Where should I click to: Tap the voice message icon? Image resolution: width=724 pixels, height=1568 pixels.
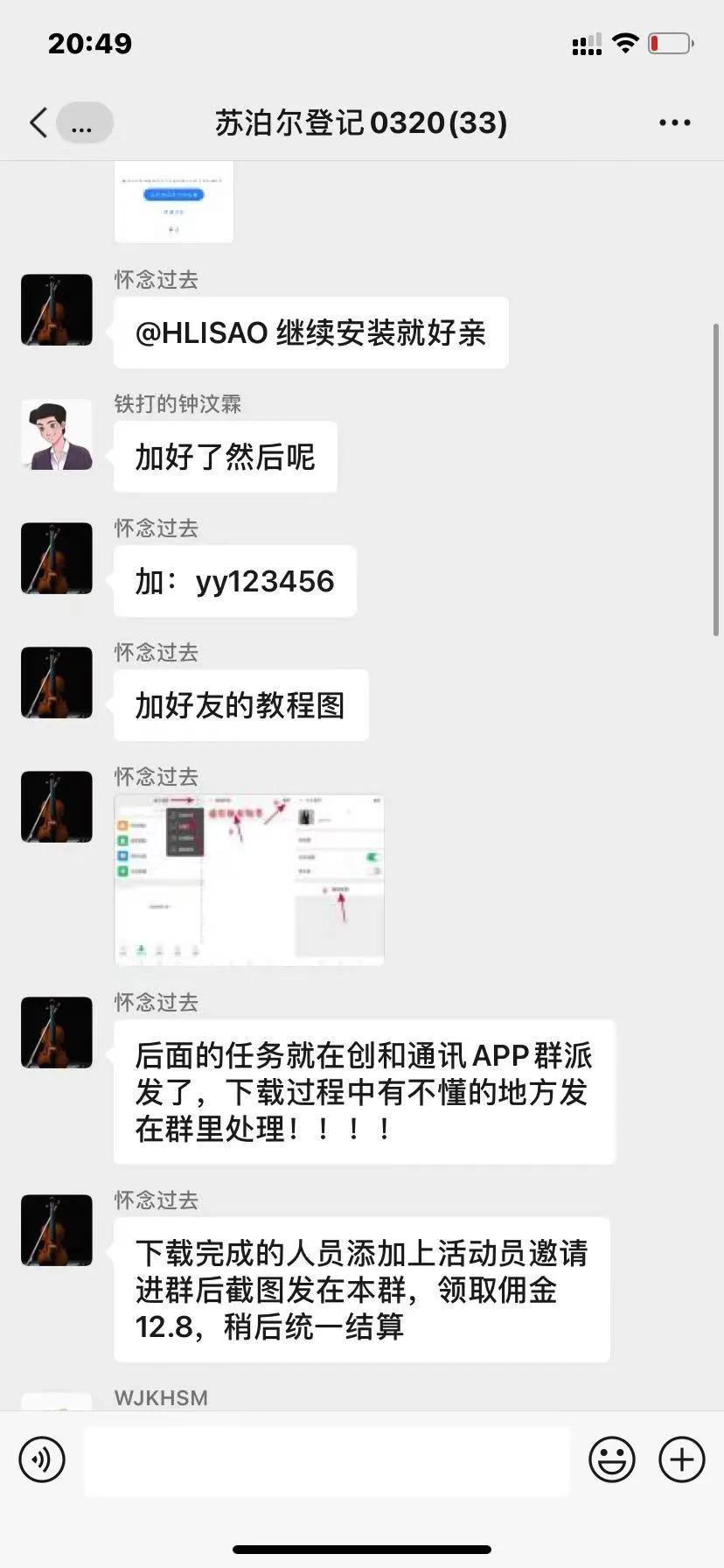pos(41,1459)
